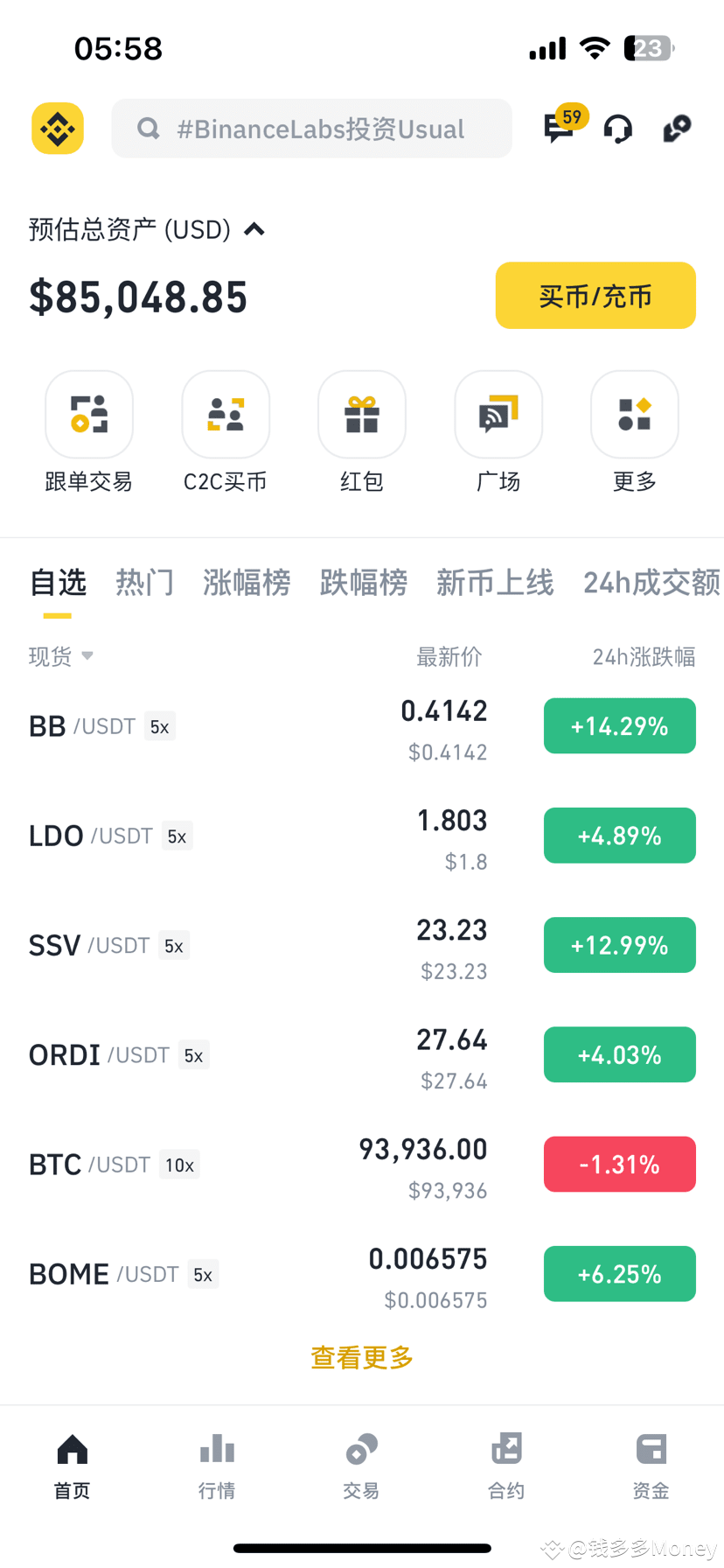The width and height of the screenshot is (724, 1568).
Task: Switch to the 热门 hot tab
Action: tap(144, 583)
